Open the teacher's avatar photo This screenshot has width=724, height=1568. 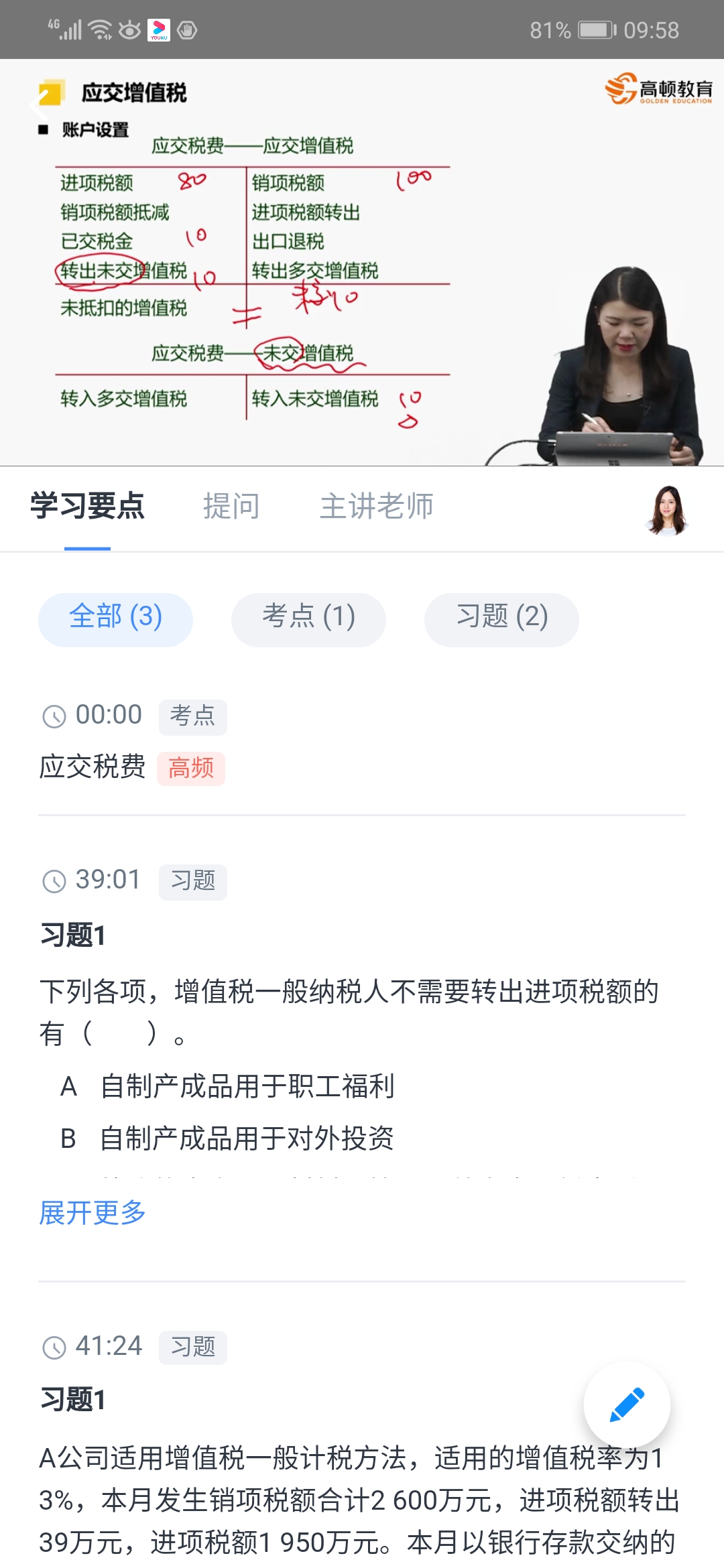click(x=667, y=511)
